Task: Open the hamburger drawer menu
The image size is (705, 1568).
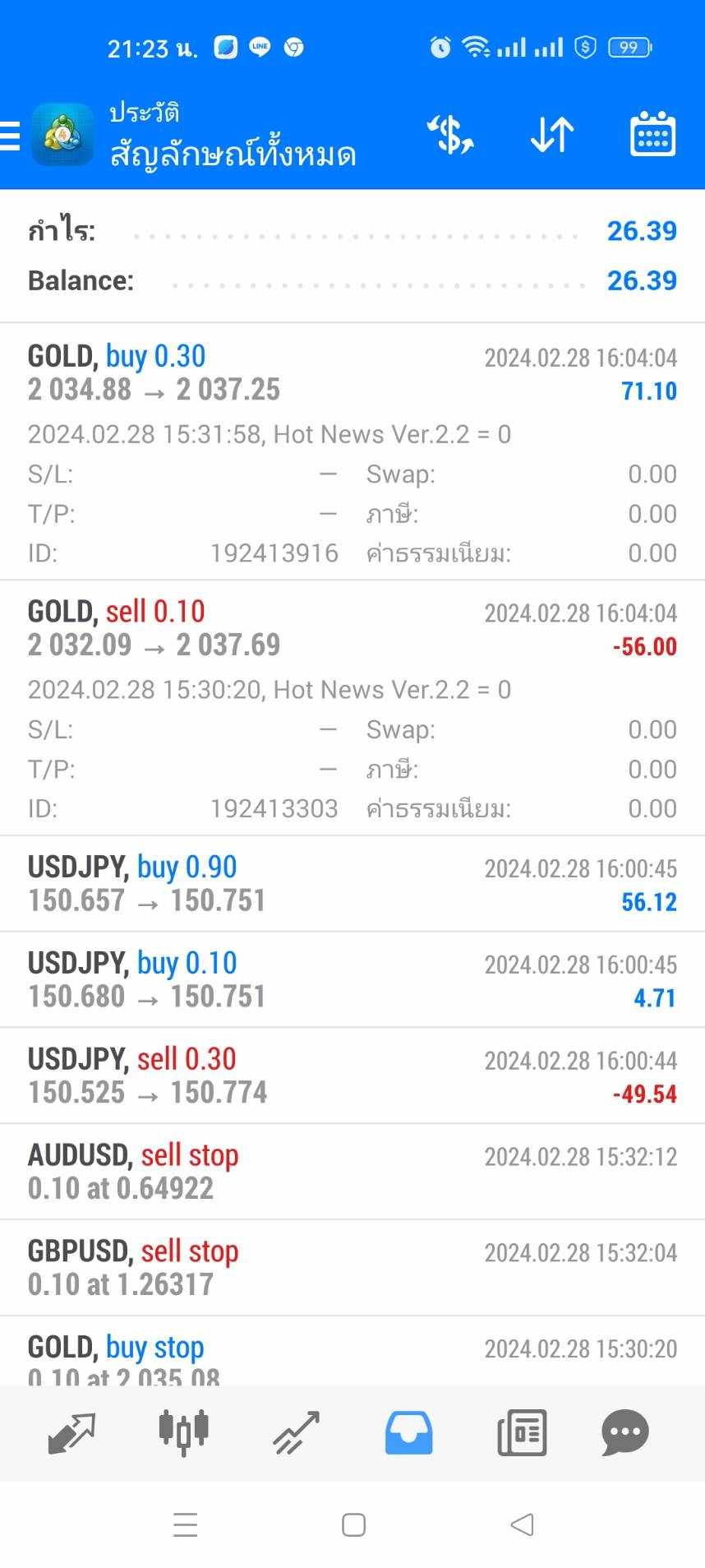Action: [10, 136]
